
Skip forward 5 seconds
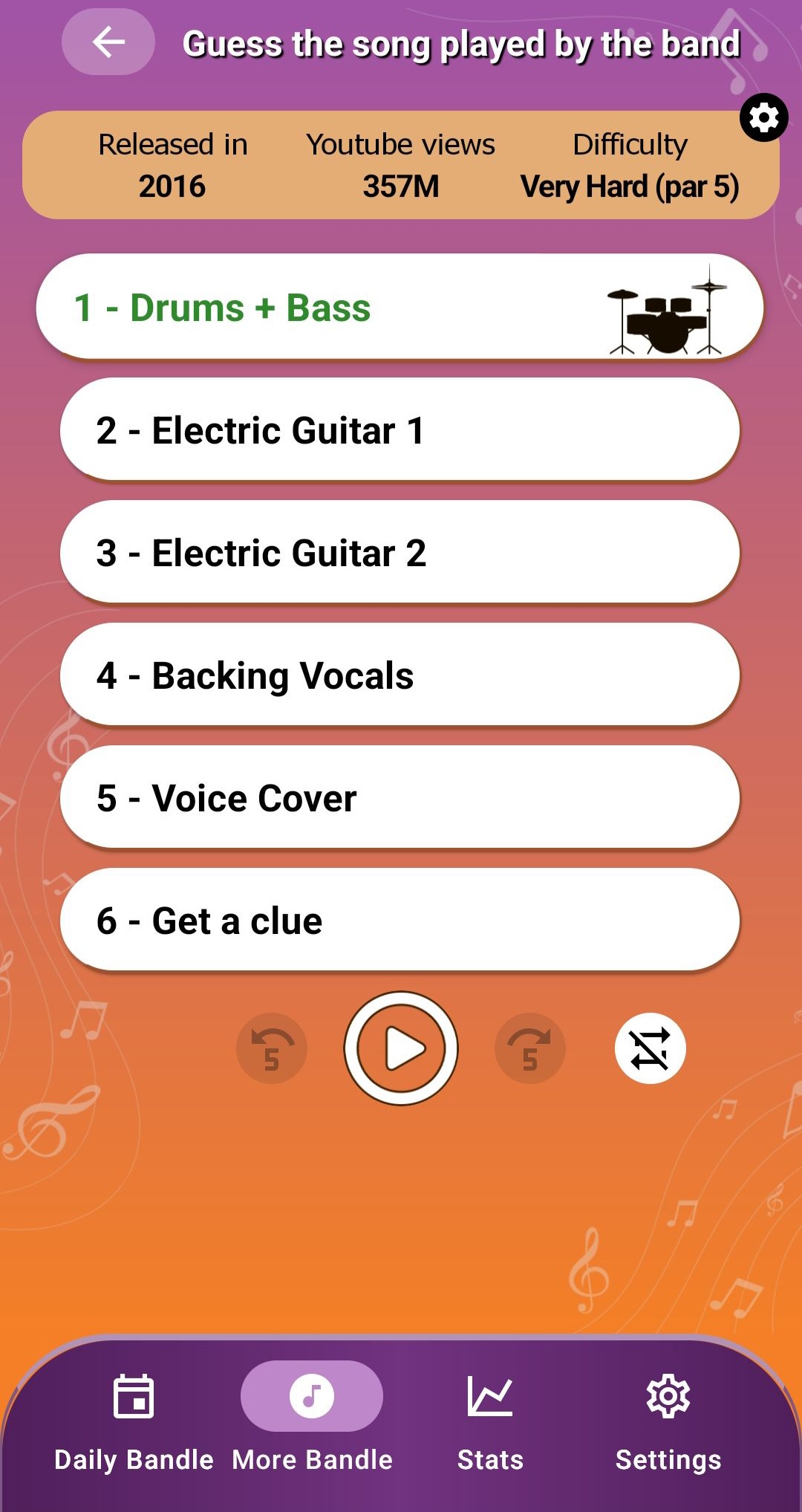530,1048
